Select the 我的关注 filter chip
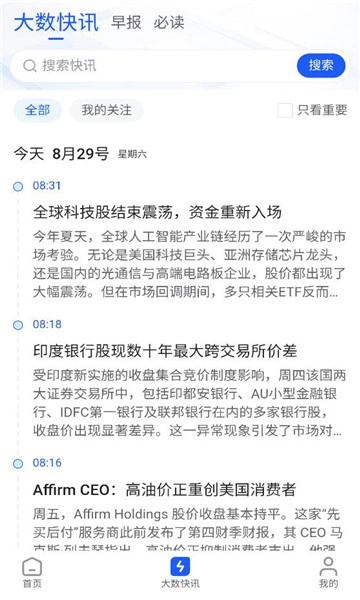360x600 pixels. (x=106, y=110)
